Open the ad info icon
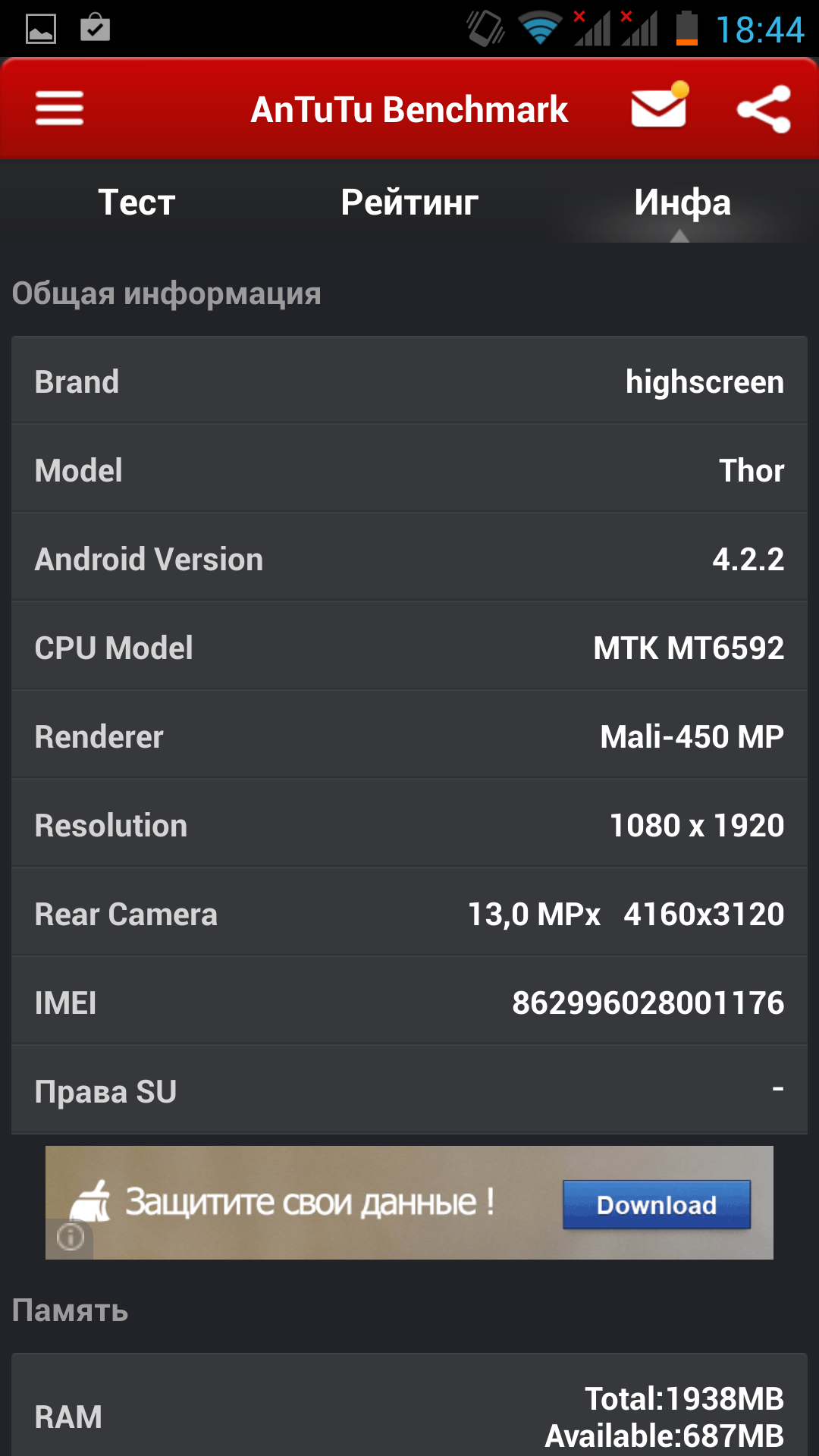The image size is (819, 1456). (70, 1238)
